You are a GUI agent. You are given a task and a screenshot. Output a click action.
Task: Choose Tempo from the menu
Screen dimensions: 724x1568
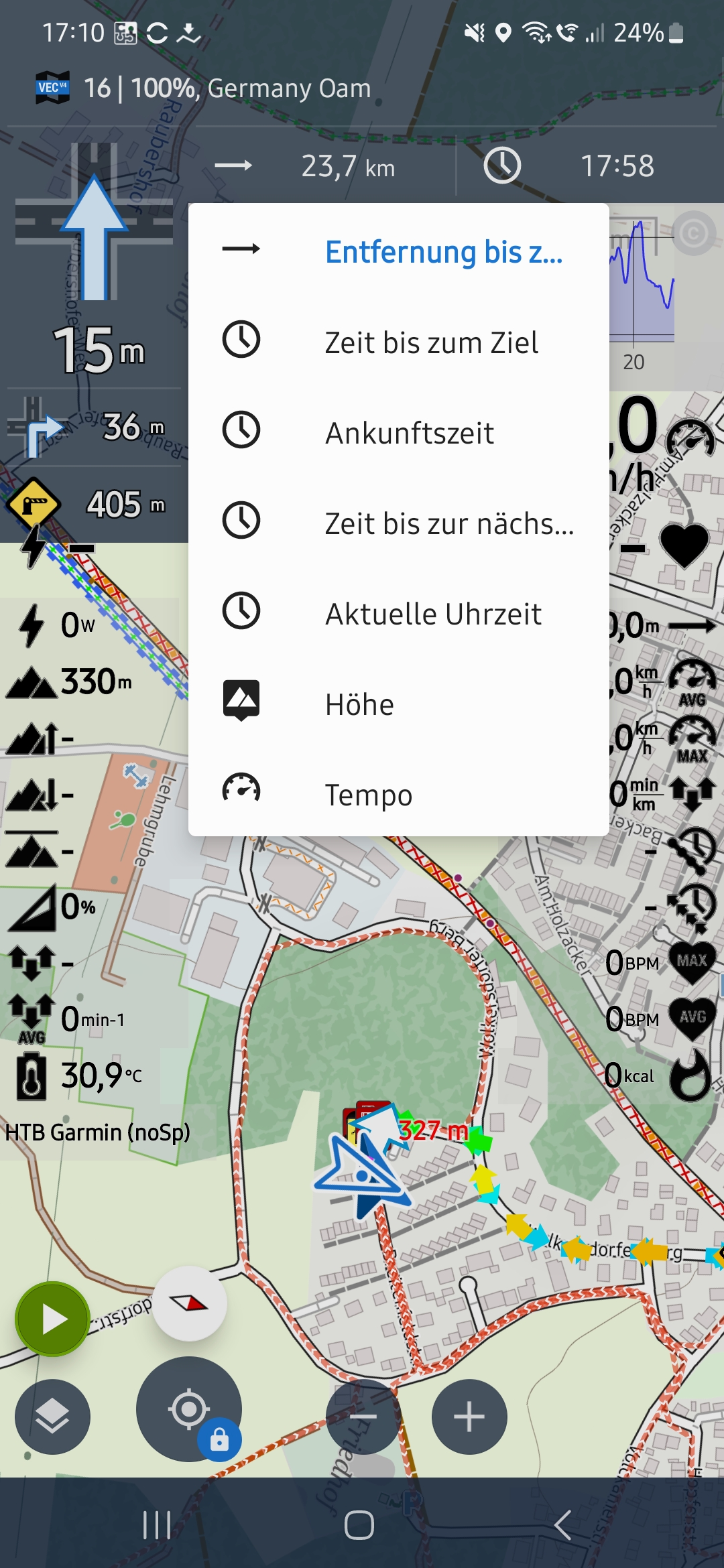point(398,794)
